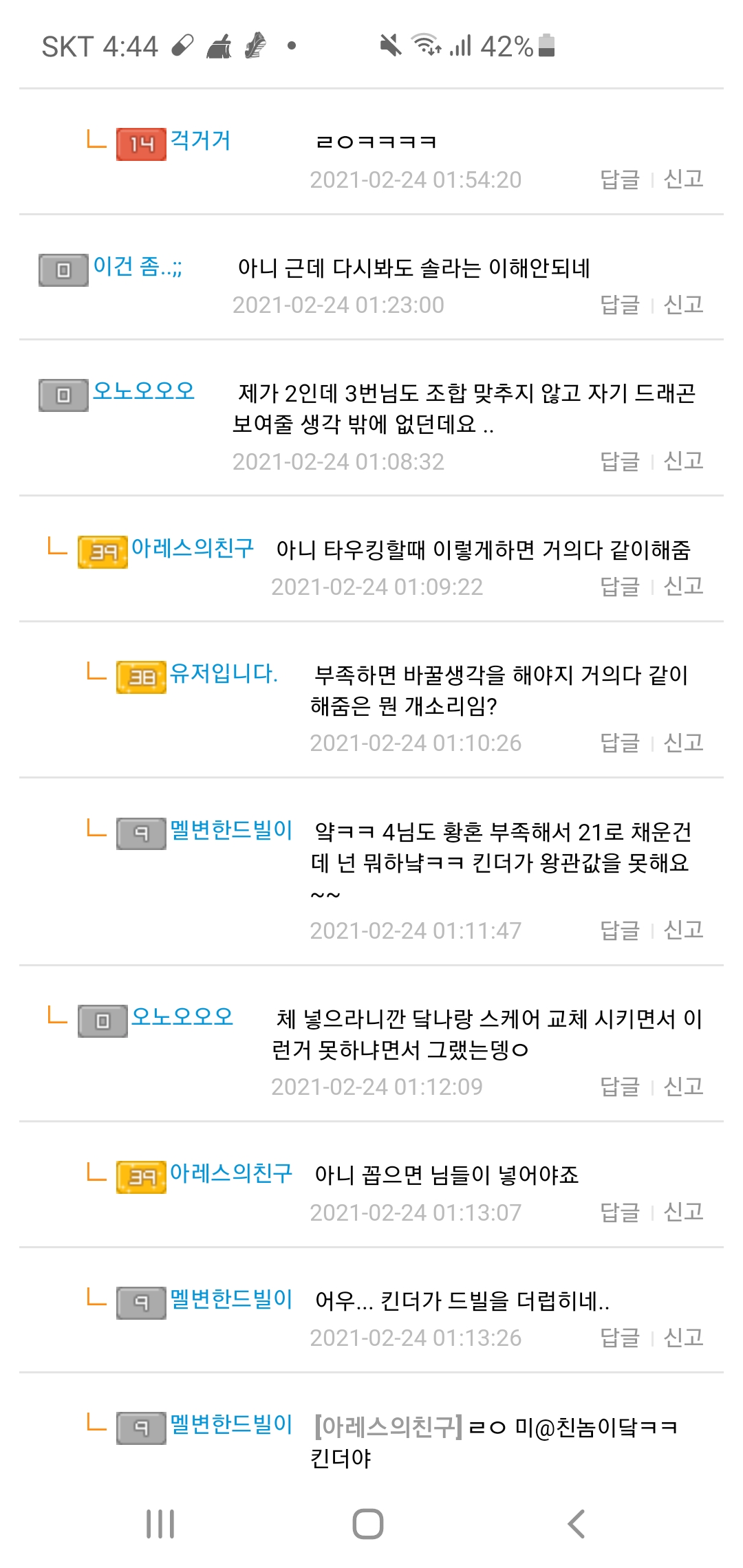Image resolution: width=743 pixels, height=1568 pixels.
Task: Open the 유저입니다. username link
Action: [224, 673]
